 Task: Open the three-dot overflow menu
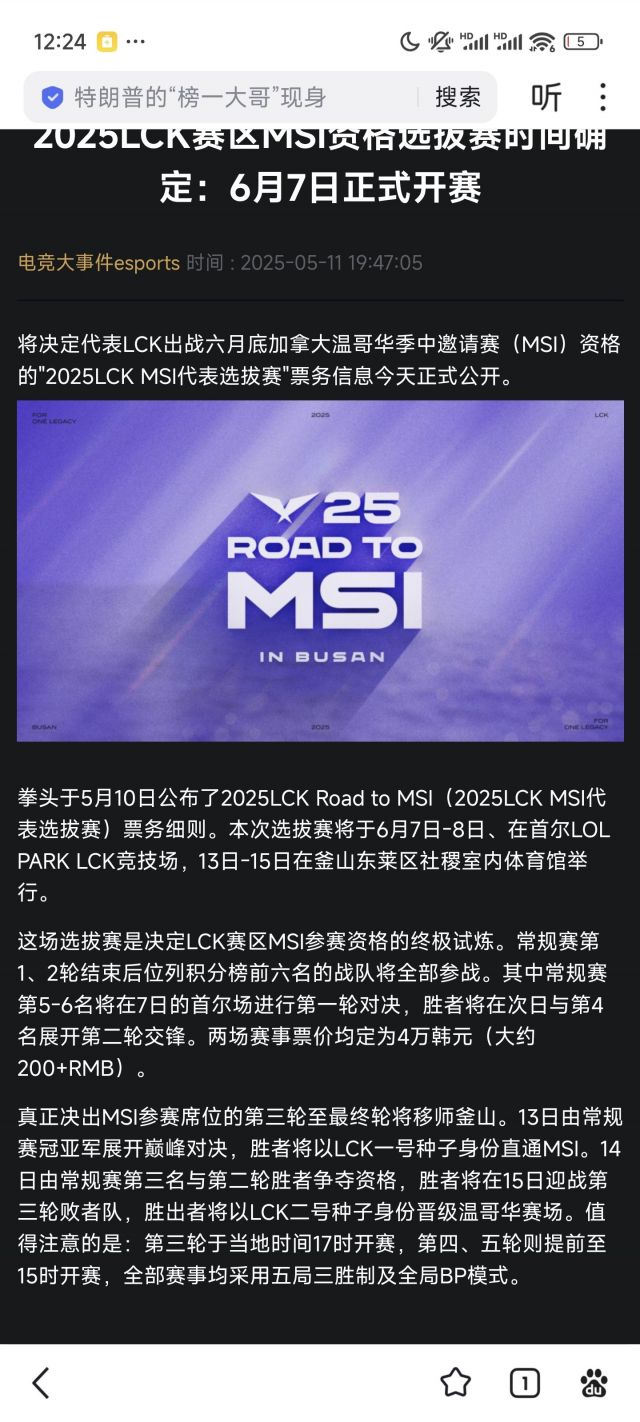[x=602, y=97]
